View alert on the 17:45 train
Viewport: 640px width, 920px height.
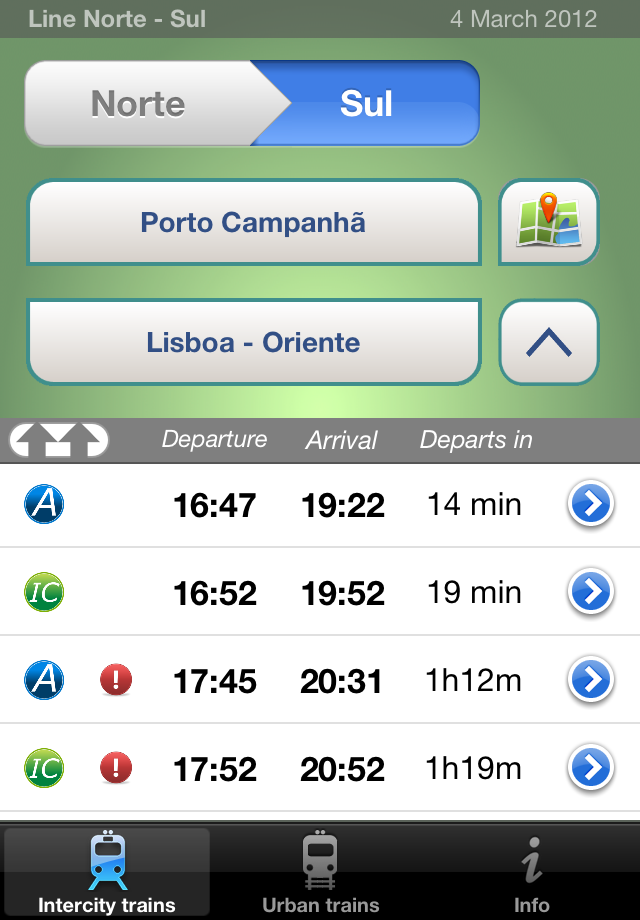click(x=116, y=681)
